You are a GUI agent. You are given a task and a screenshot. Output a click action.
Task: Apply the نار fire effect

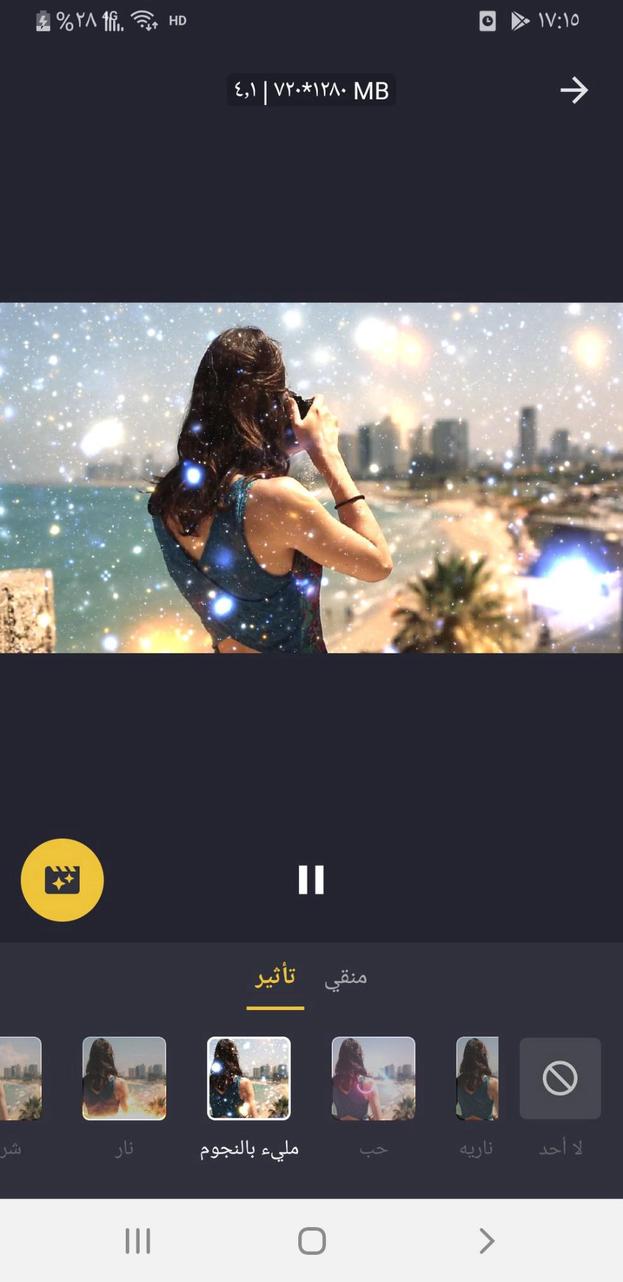click(124, 1078)
